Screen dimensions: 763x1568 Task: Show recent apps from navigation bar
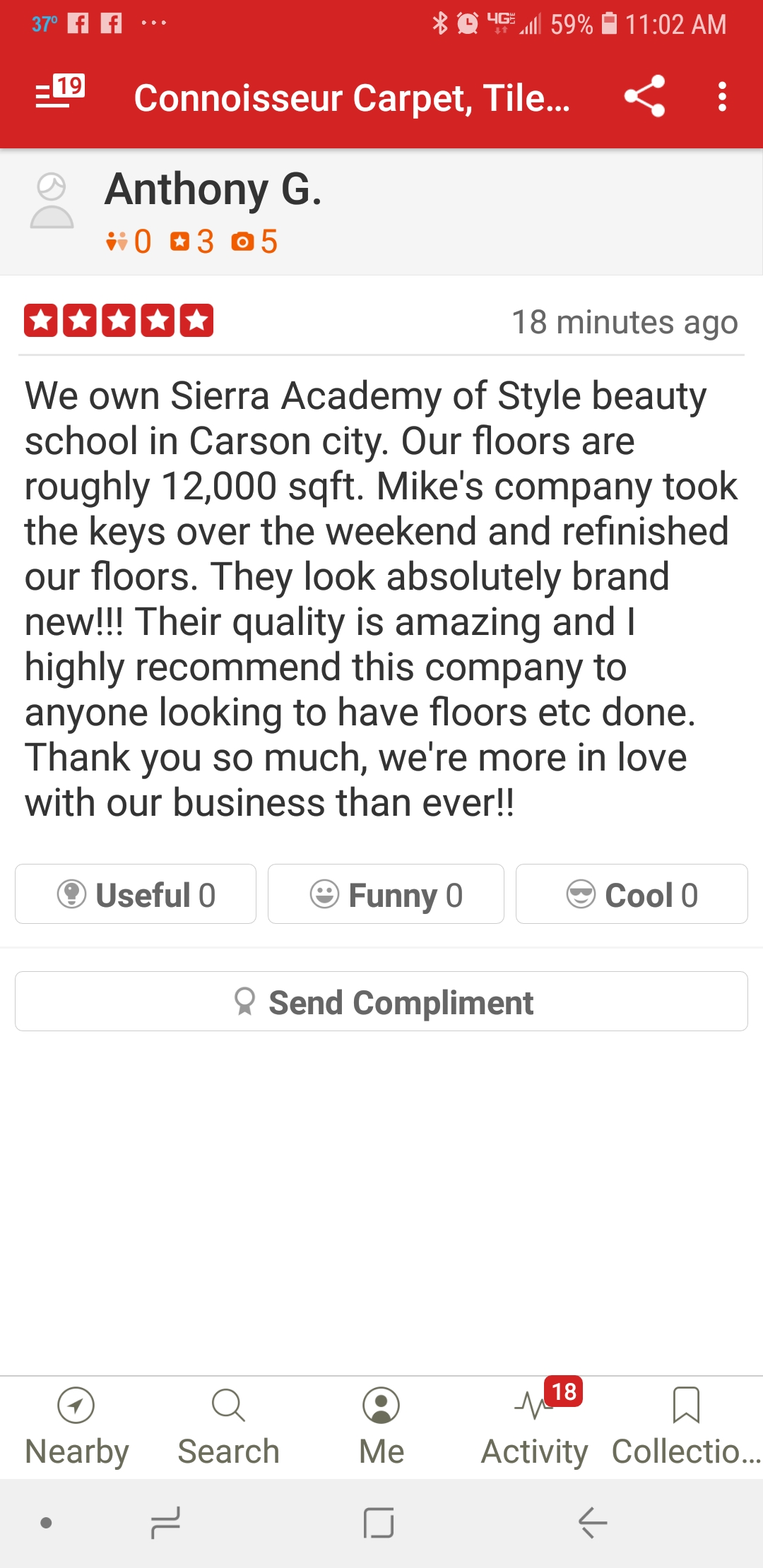(x=167, y=1522)
